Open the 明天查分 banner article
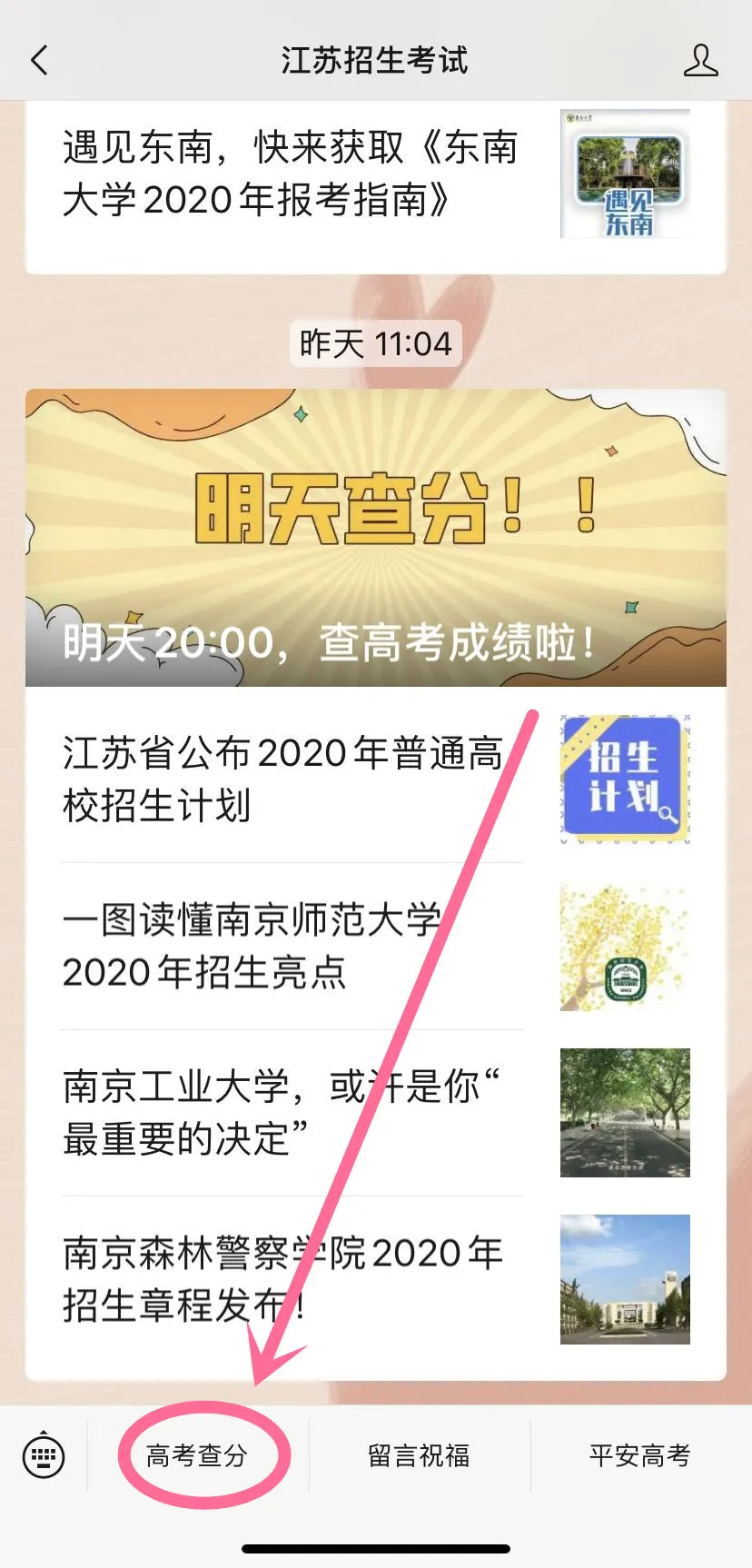 [x=375, y=537]
